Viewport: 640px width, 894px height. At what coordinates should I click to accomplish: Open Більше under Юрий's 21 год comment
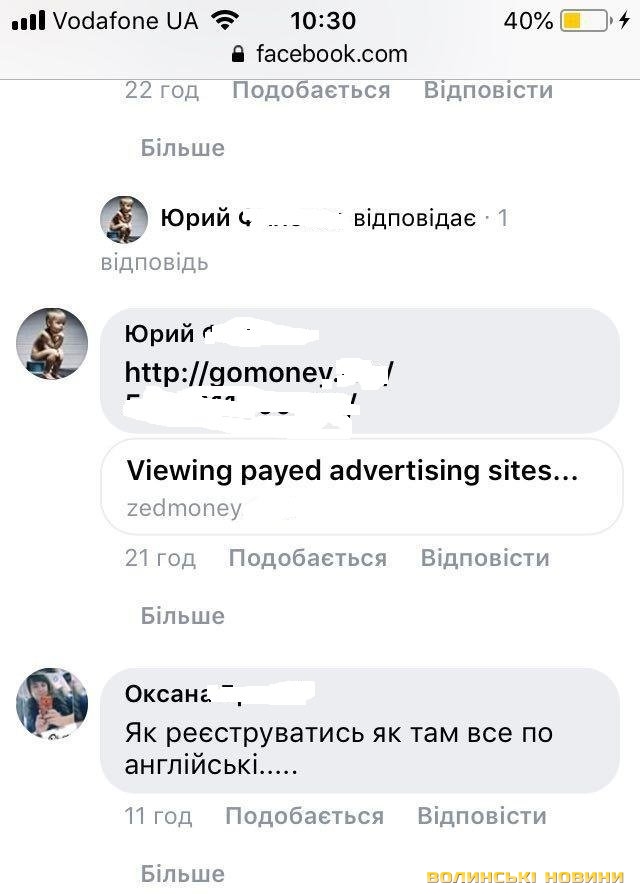point(182,615)
